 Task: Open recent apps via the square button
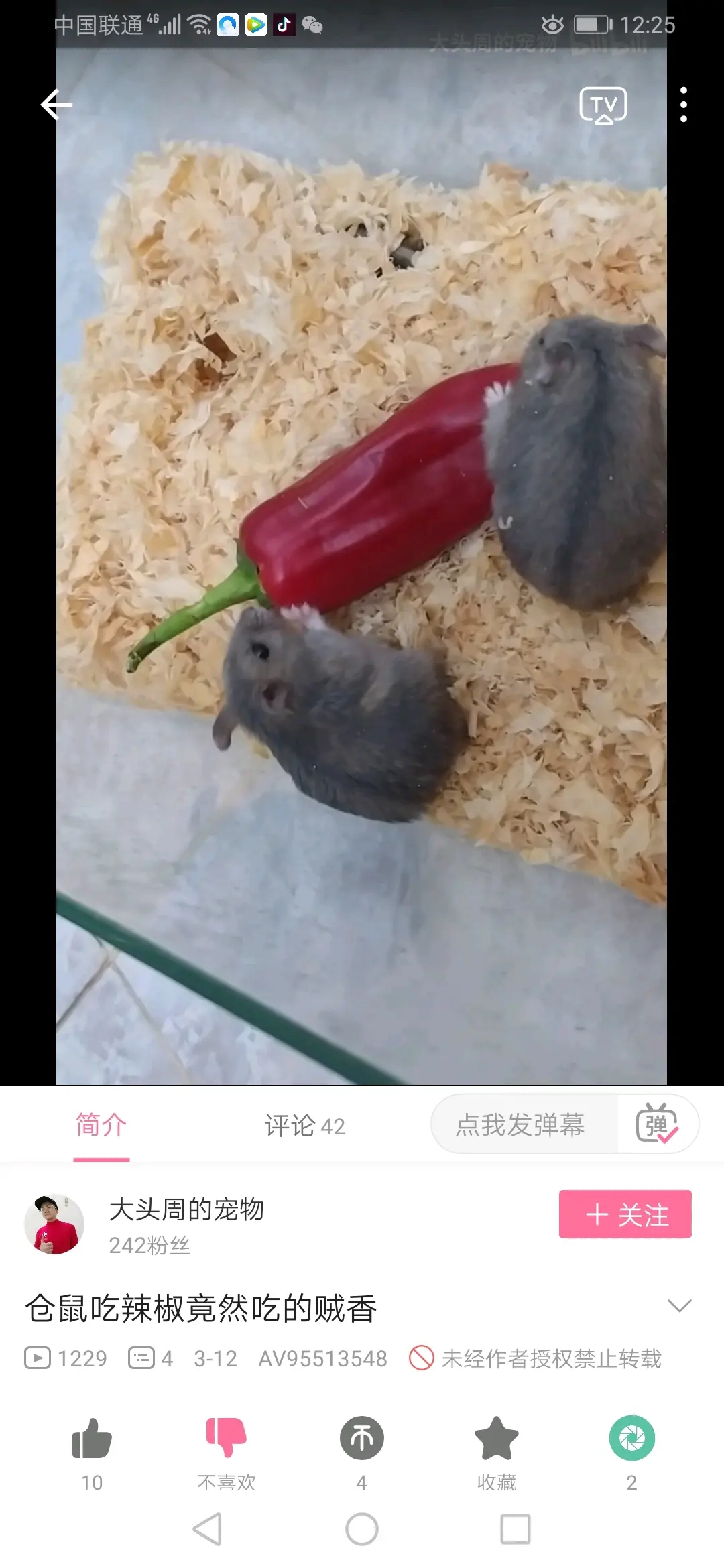[x=515, y=1529]
